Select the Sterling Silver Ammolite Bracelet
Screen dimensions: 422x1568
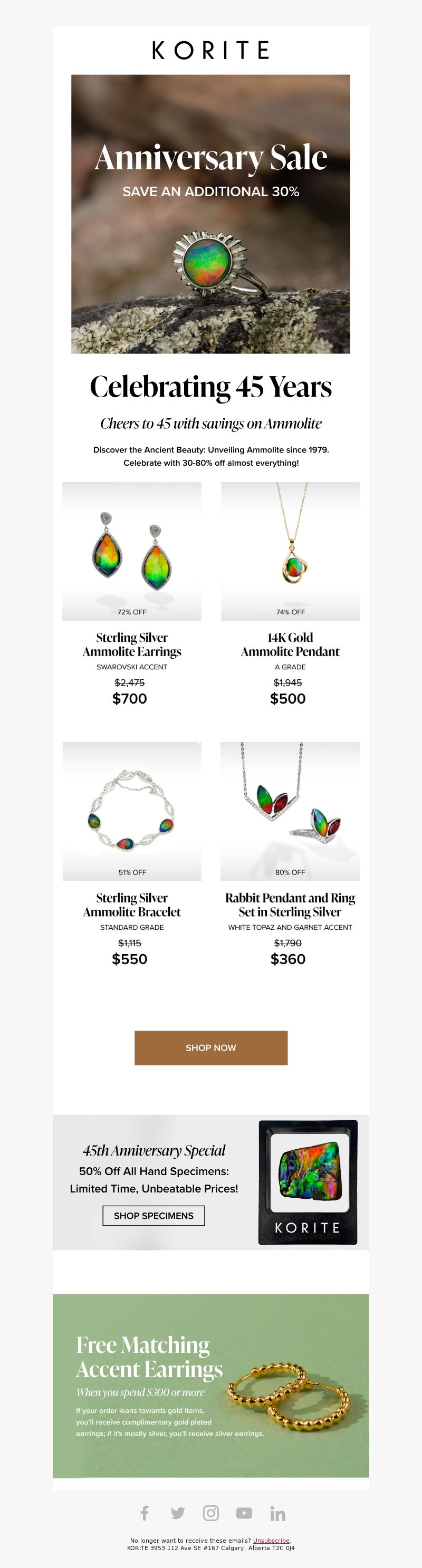tap(131, 811)
